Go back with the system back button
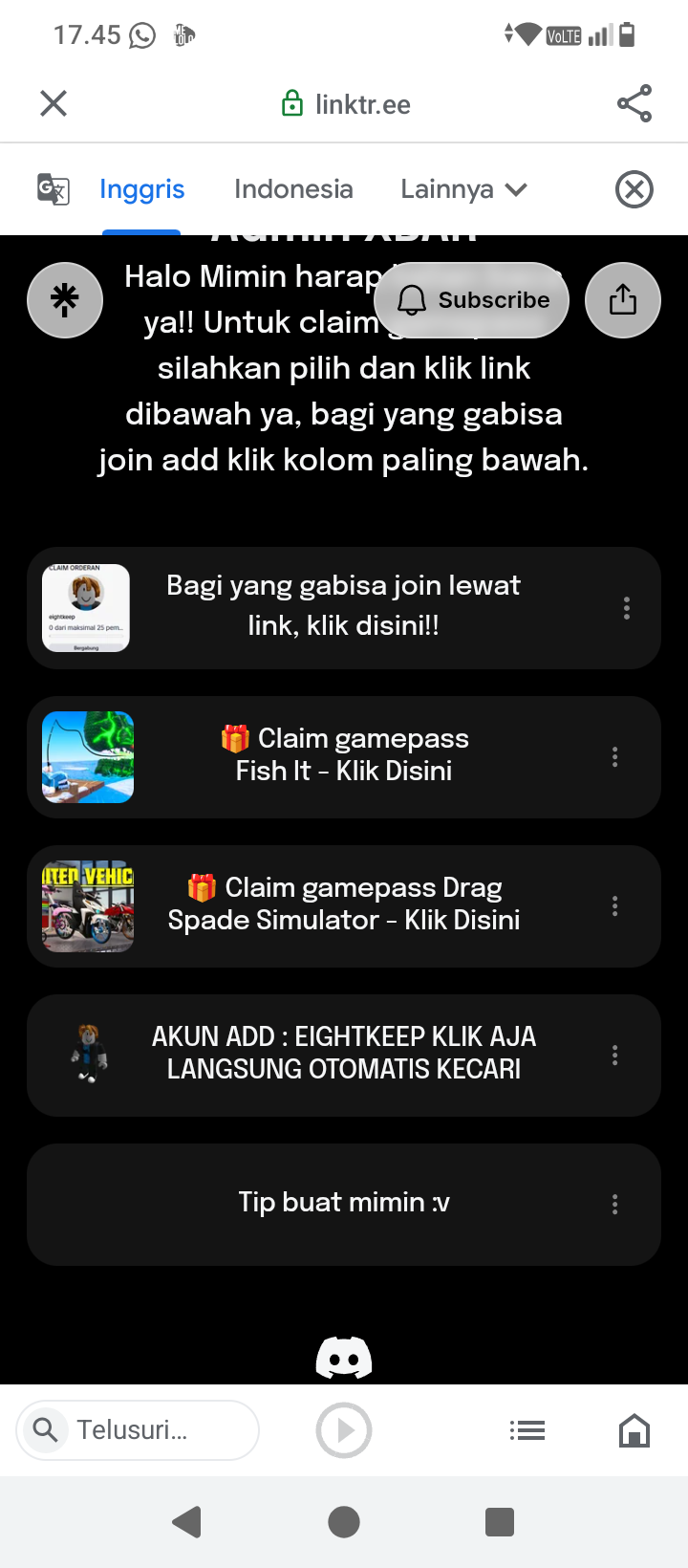This screenshot has width=688, height=1568. tap(187, 1521)
